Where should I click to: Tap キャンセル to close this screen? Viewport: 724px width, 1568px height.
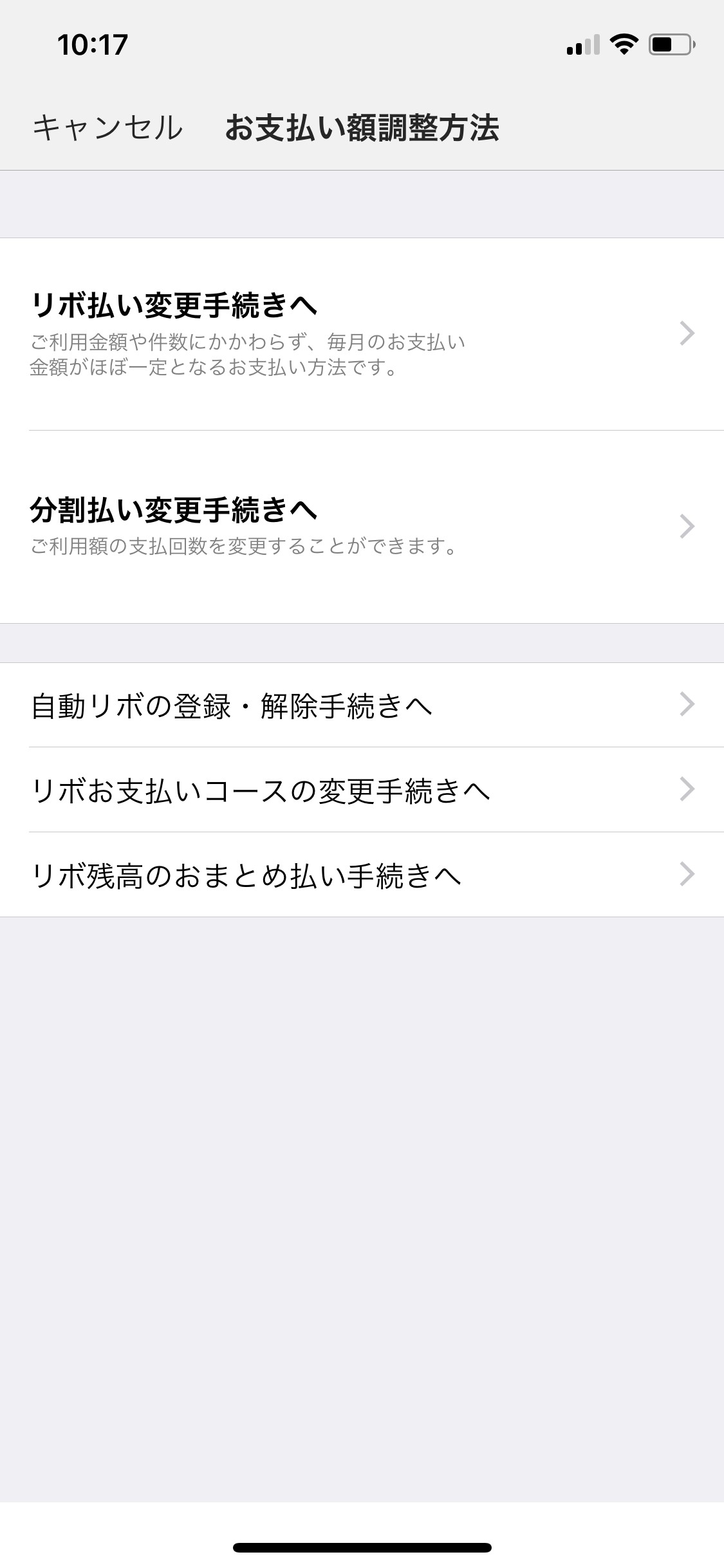click(x=108, y=127)
